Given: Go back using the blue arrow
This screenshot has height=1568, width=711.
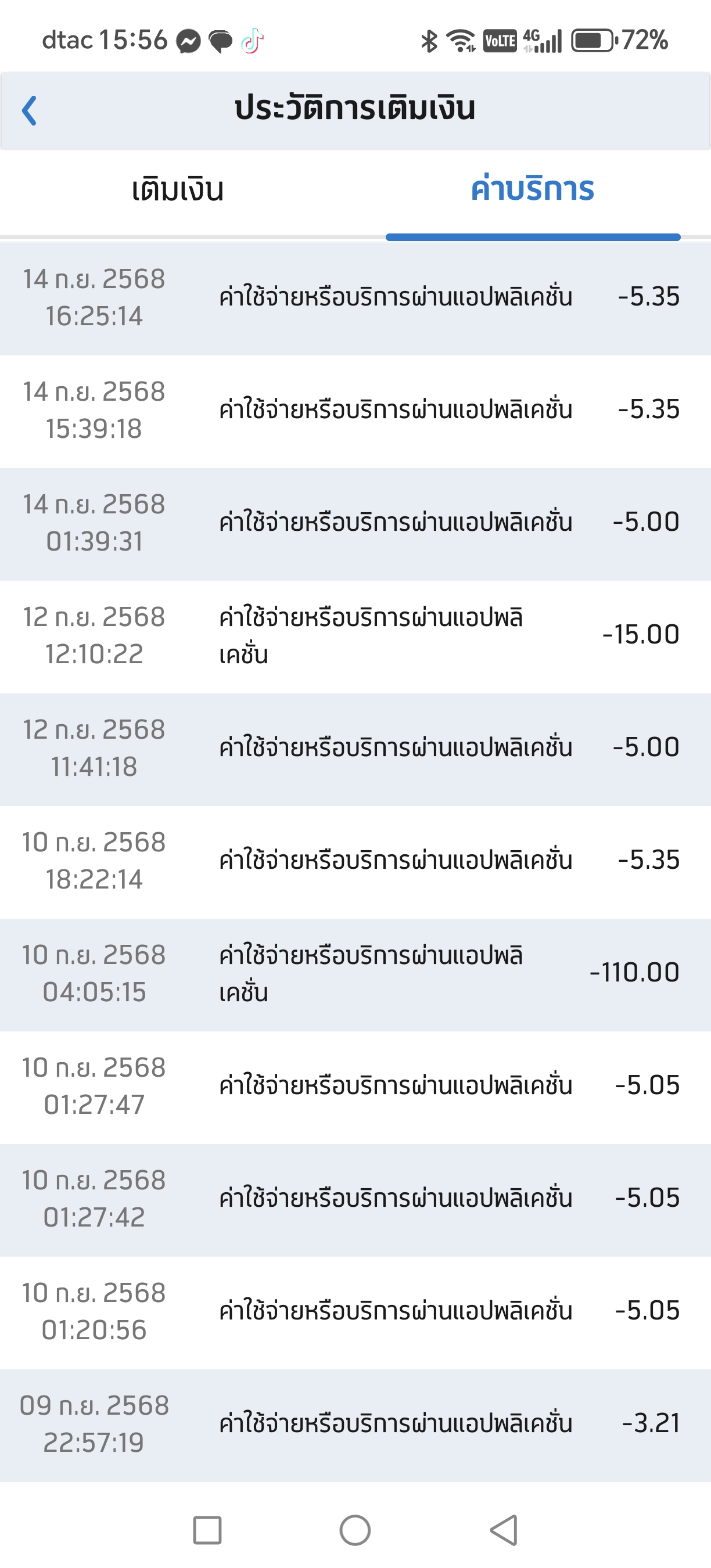Looking at the screenshot, I should tap(29, 110).
